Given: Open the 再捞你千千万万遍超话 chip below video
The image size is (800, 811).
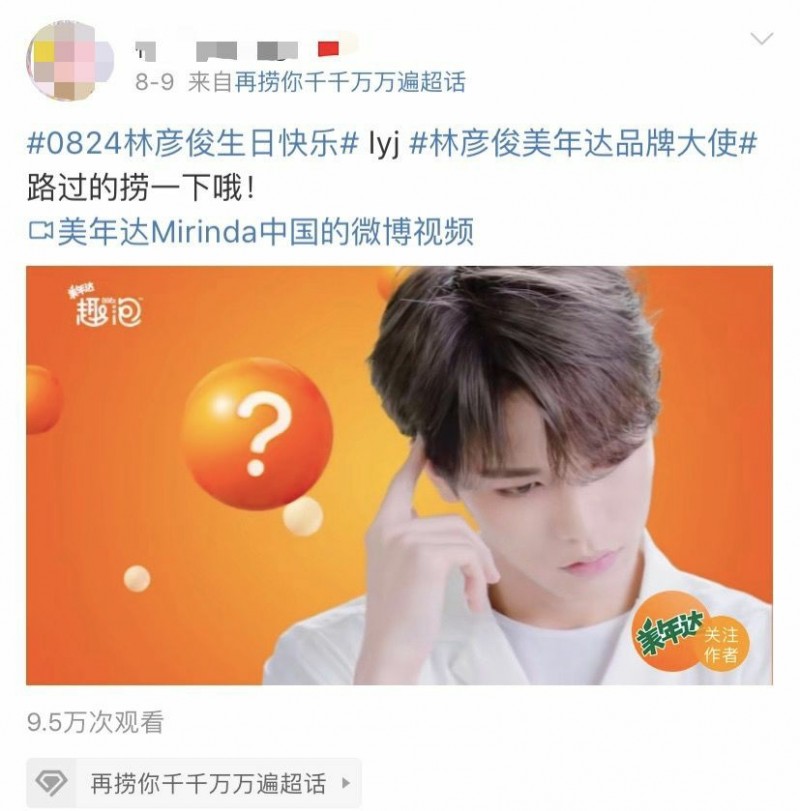Looking at the screenshot, I should (194, 781).
